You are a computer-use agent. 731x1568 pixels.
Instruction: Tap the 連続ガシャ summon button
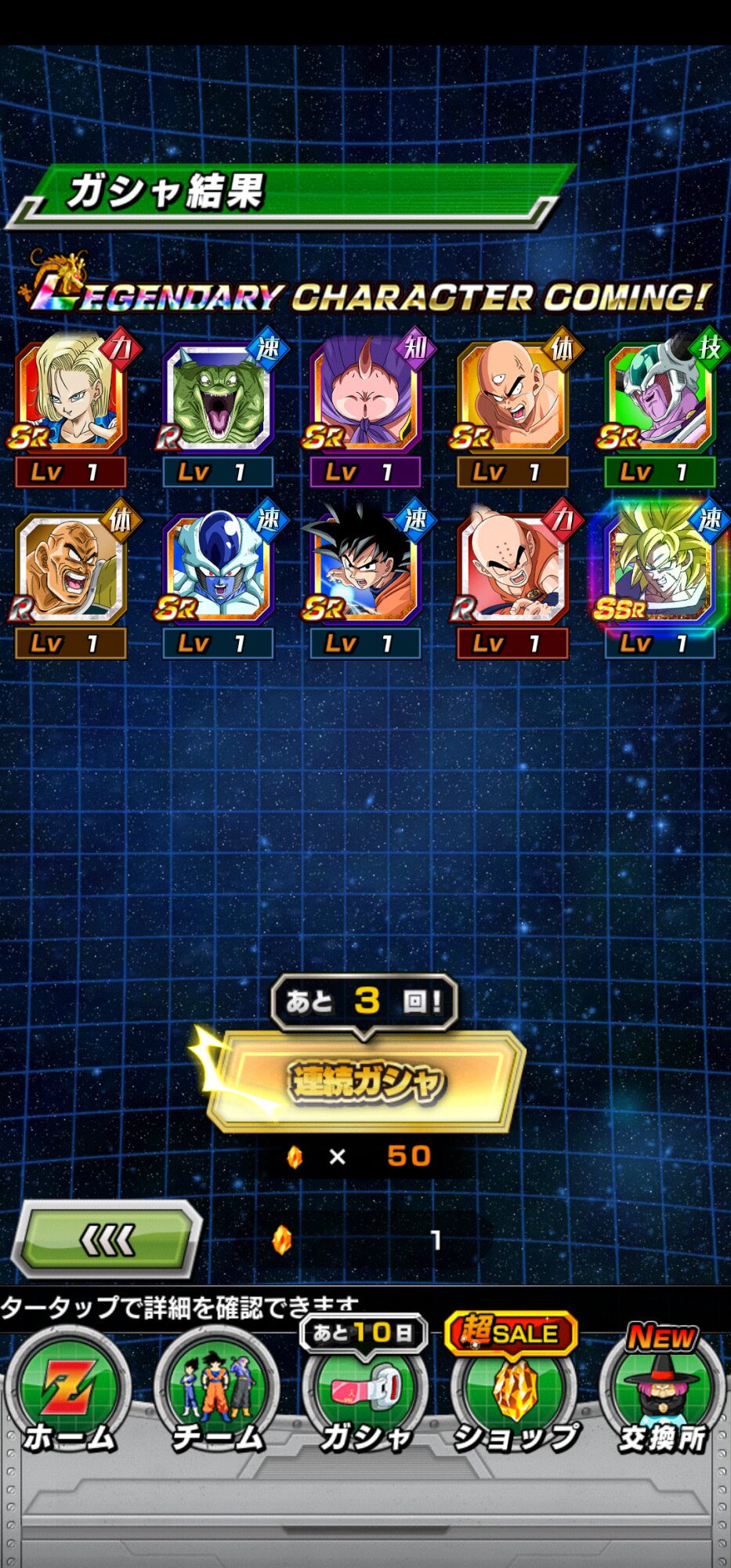(x=365, y=1081)
